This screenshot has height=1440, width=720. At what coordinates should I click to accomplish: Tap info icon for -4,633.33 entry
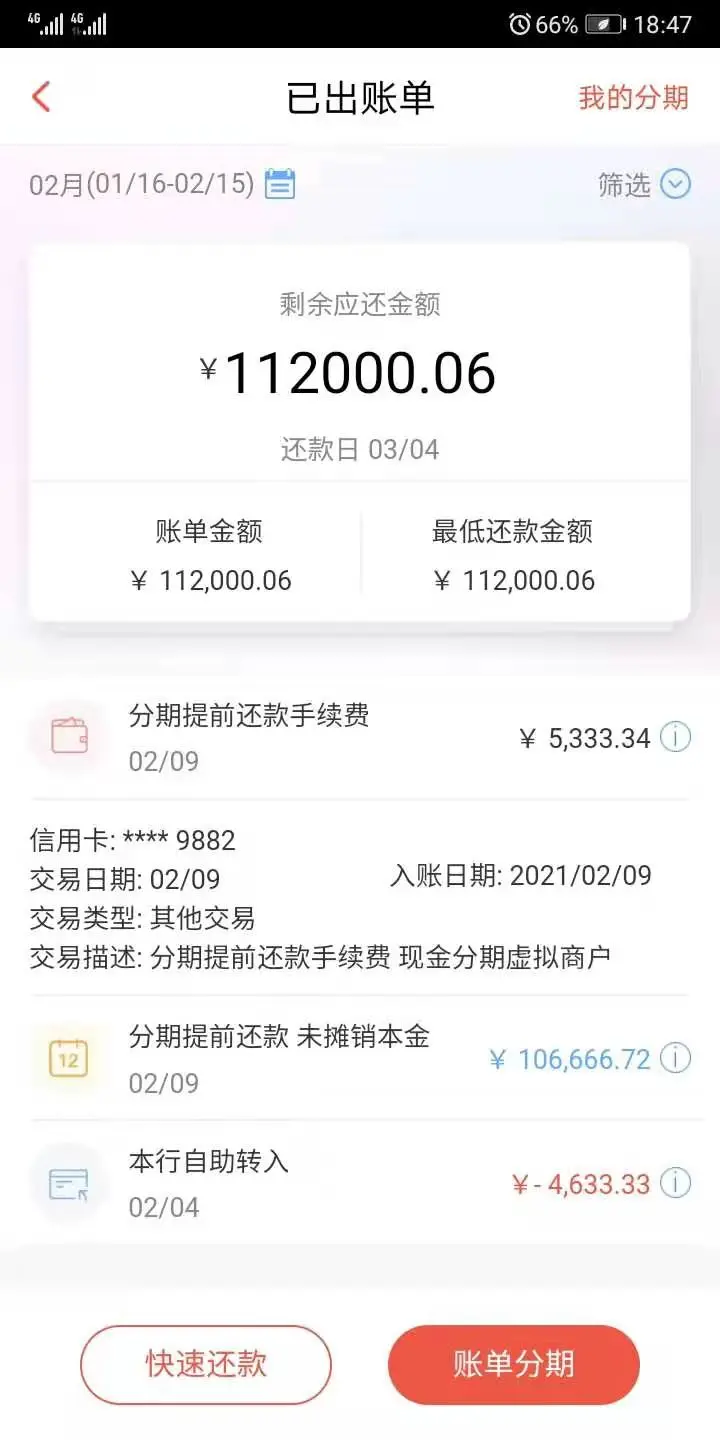coord(676,1184)
